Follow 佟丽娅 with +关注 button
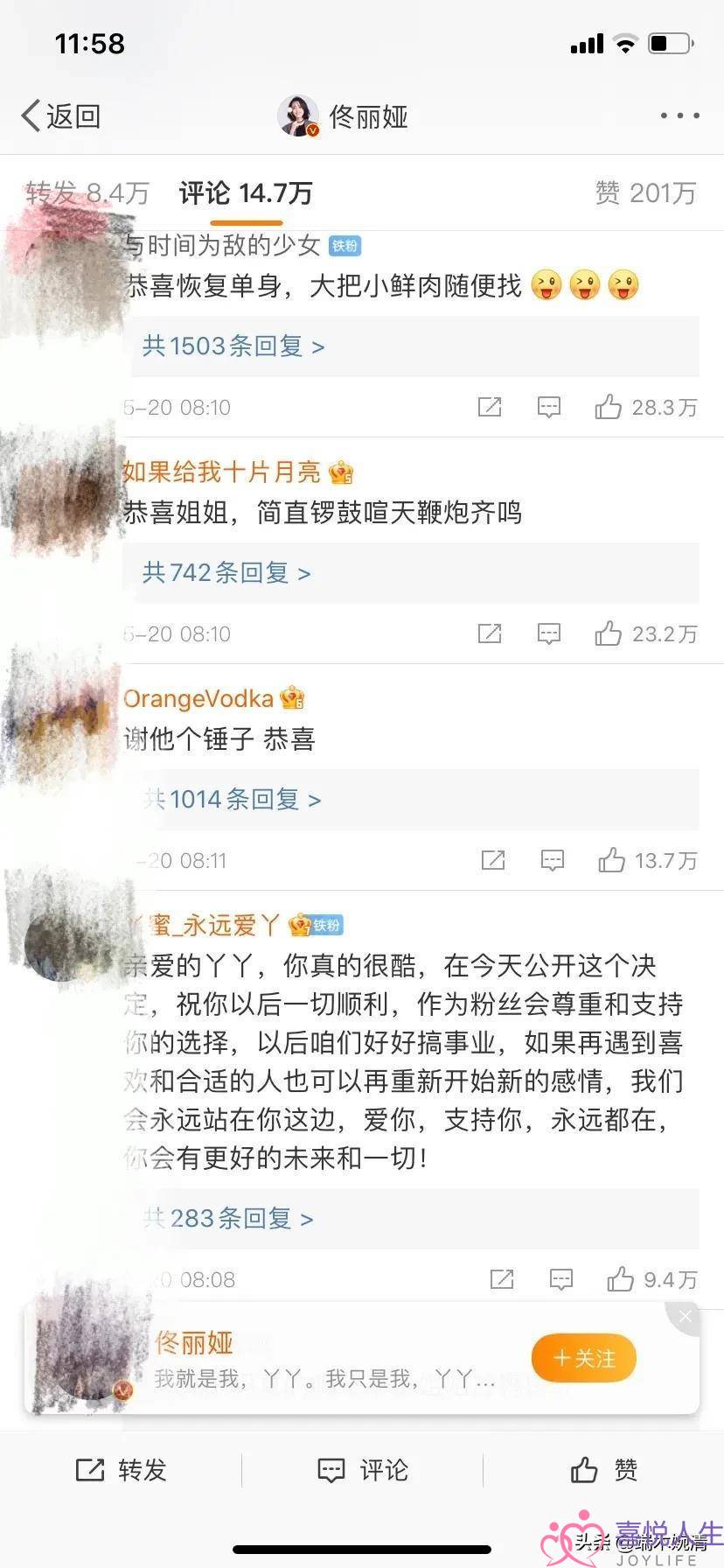Viewport: 724px width, 1568px height. 583,1358
